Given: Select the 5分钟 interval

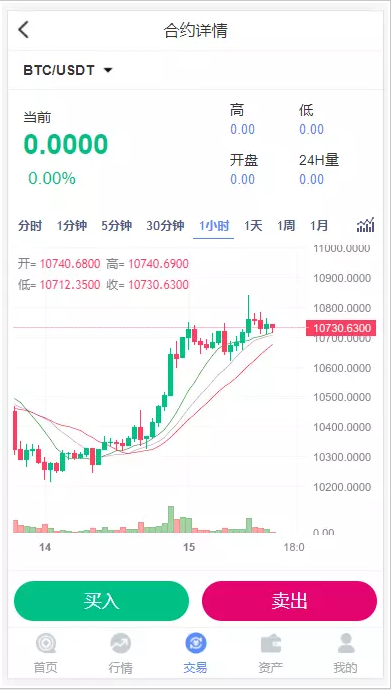Looking at the screenshot, I should pos(117,226).
